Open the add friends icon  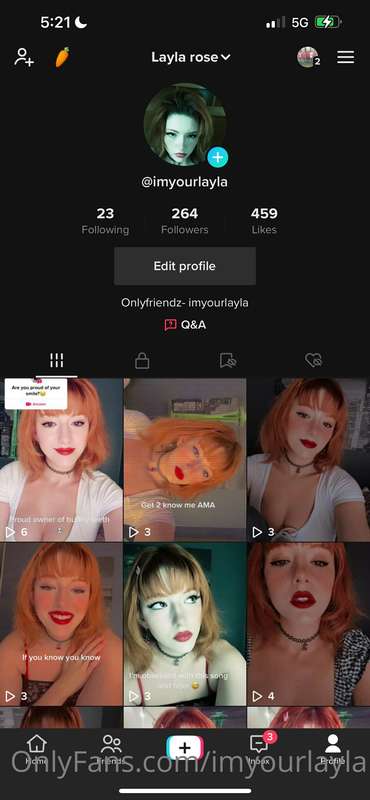[24, 57]
